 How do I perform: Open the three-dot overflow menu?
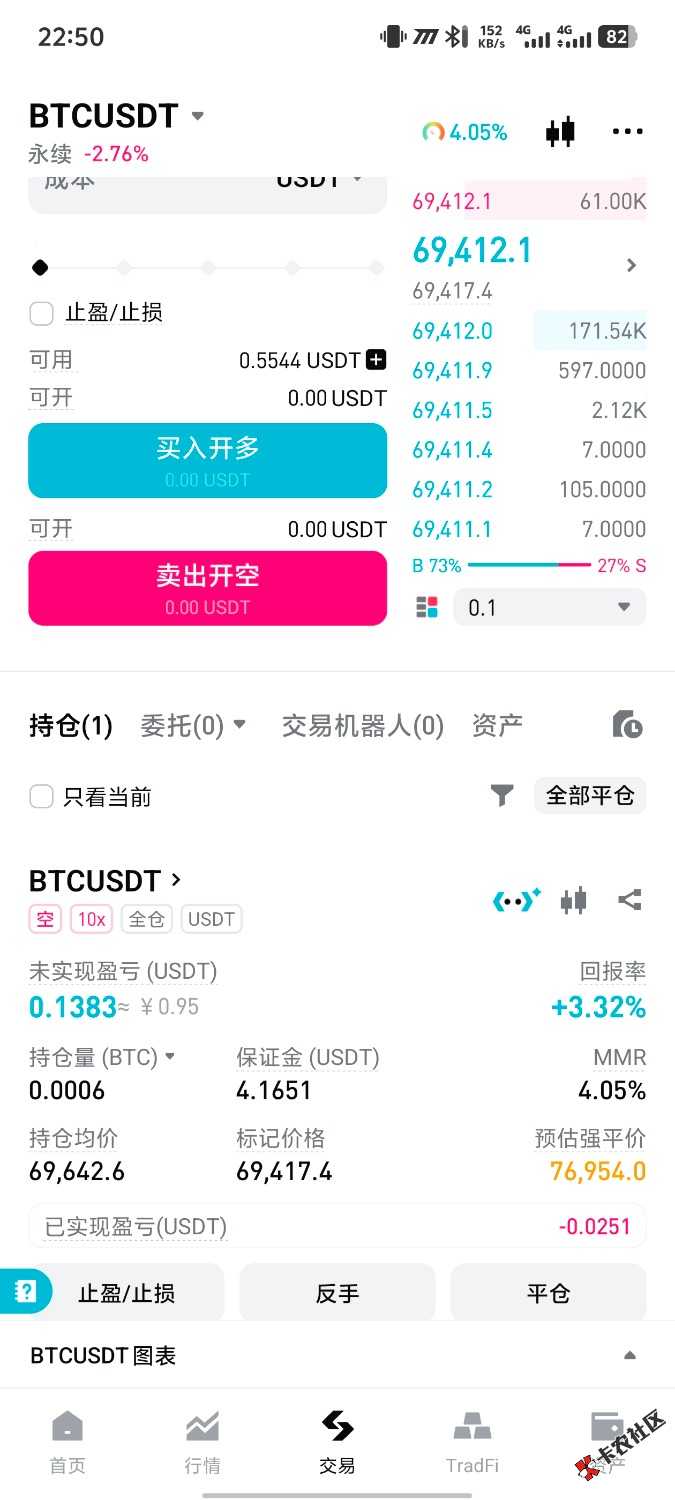[x=628, y=132]
